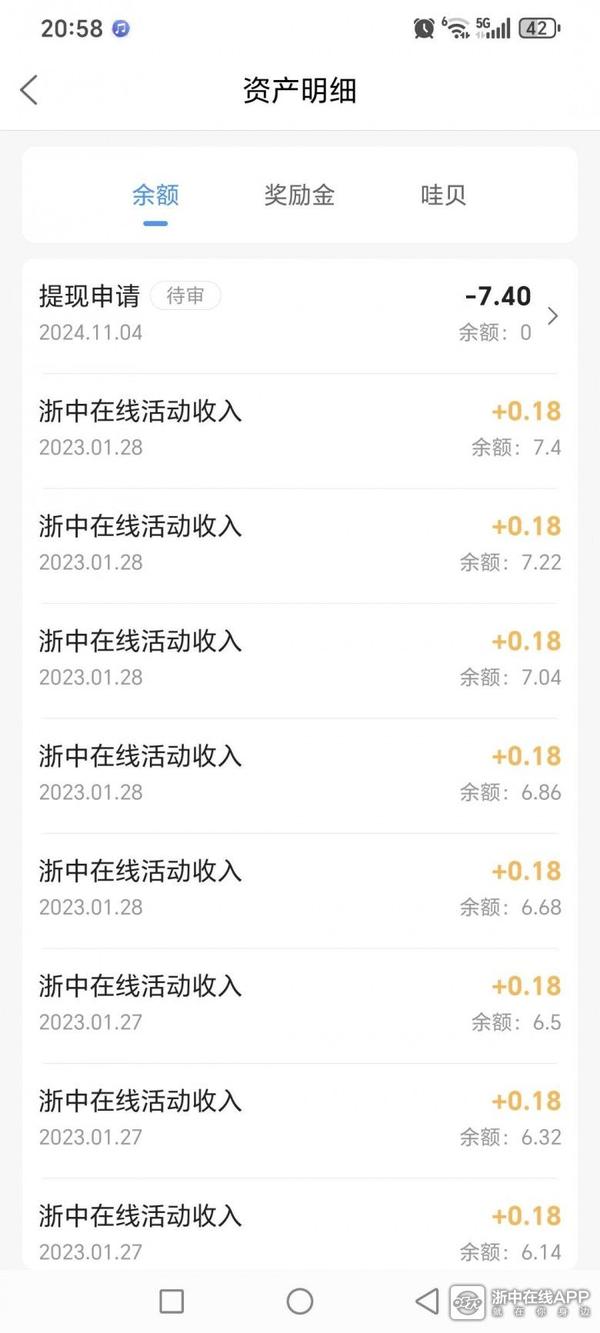Tap the system home button

(x=300, y=1300)
